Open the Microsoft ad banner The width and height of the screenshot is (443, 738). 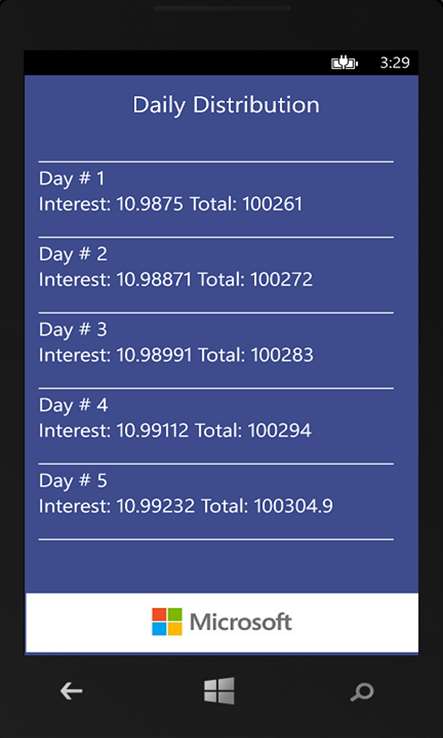[x=222, y=622]
